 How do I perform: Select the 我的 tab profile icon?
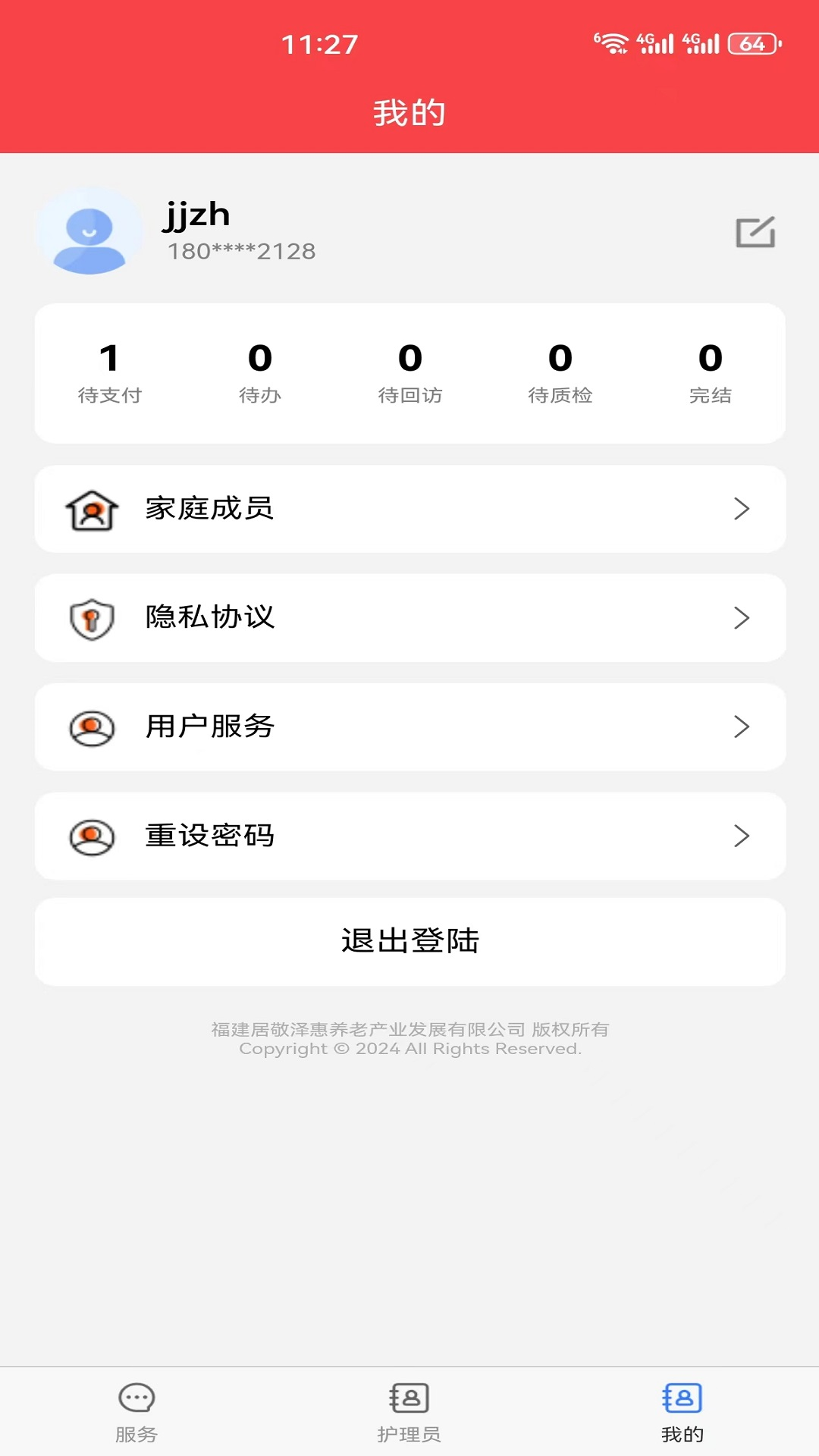pyautogui.click(x=682, y=1398)
